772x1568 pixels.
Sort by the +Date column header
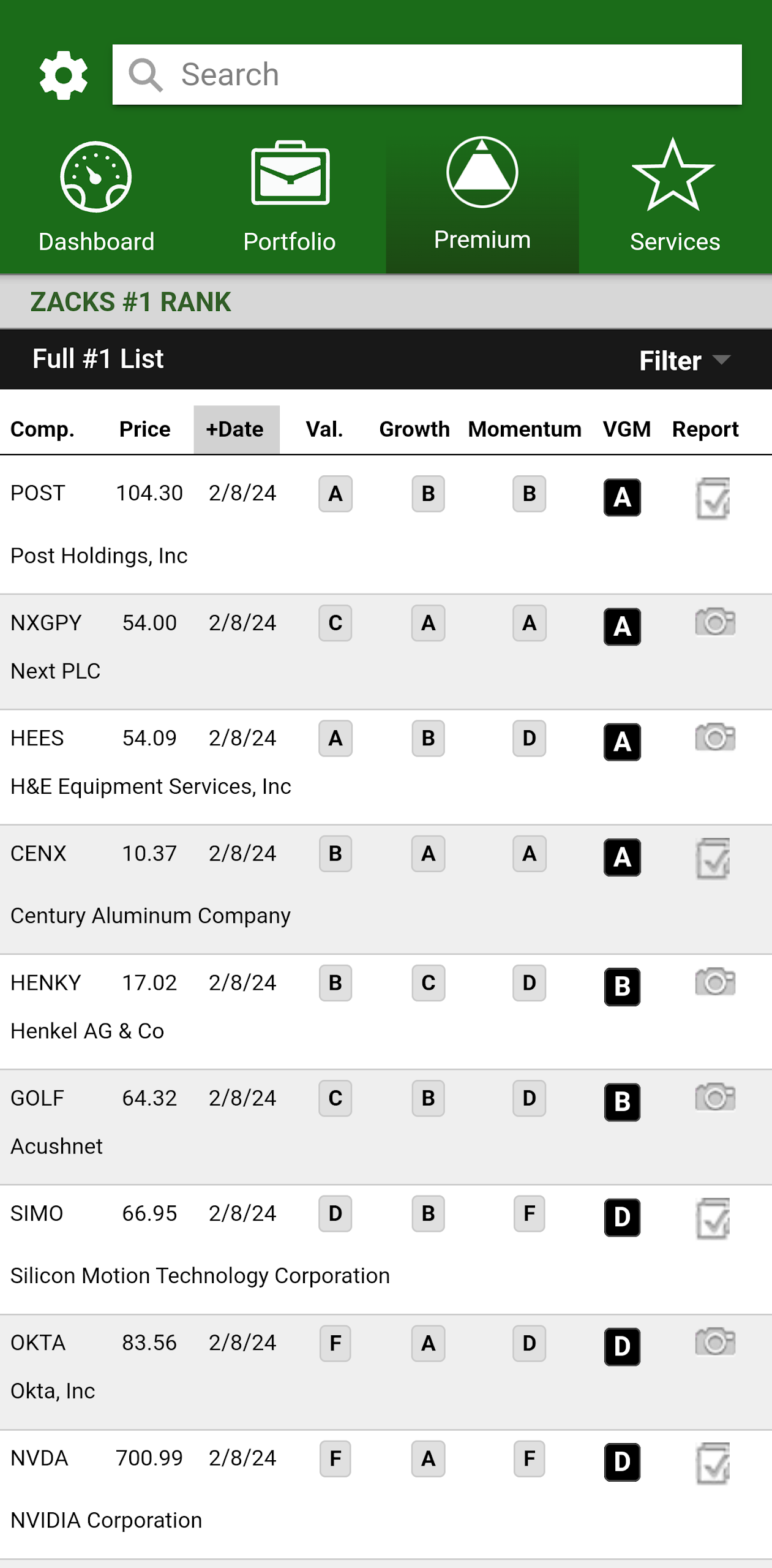point(236,429)
